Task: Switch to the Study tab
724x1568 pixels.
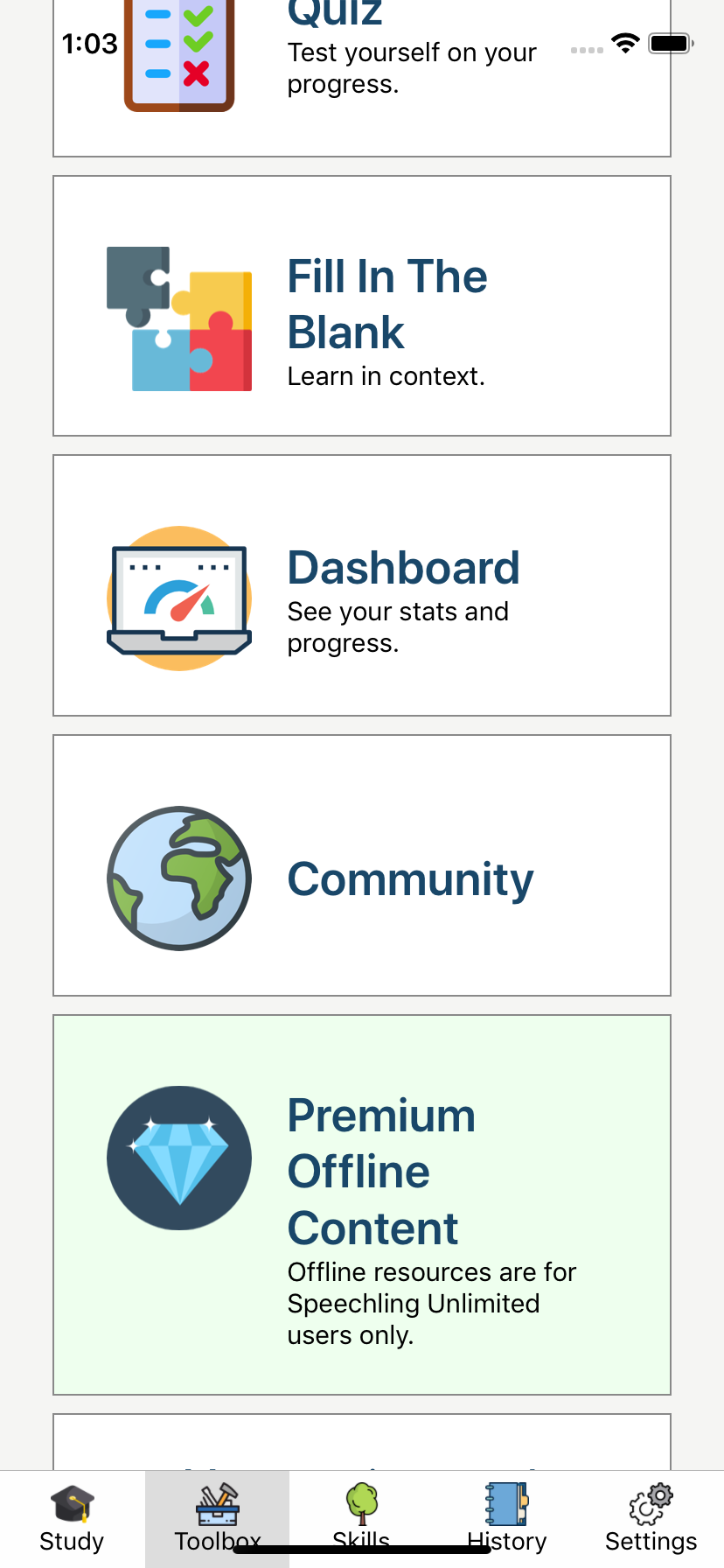Action: pos(72,1519)
